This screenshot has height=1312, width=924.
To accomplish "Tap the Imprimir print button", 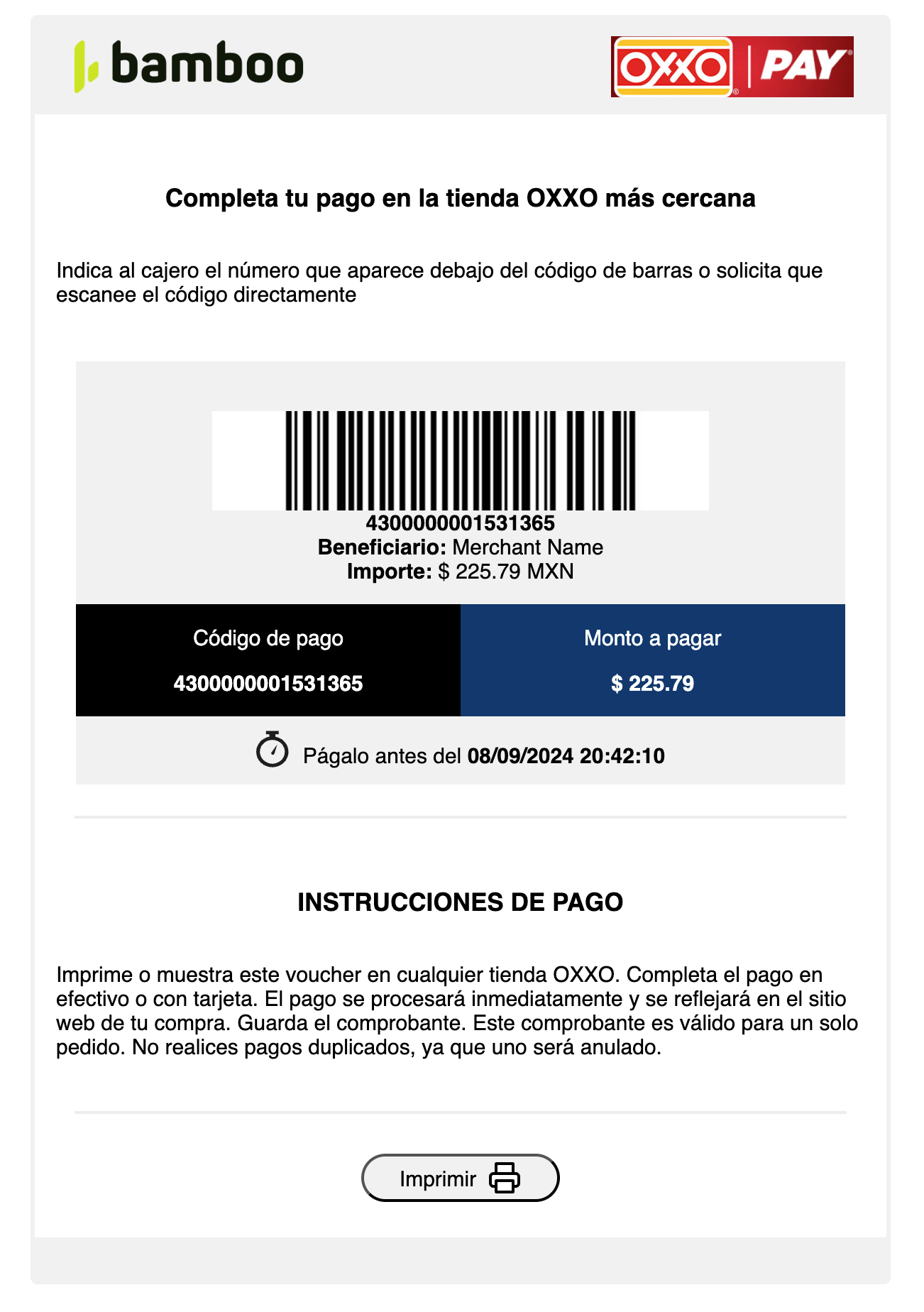I will (x=460, y=1178).
